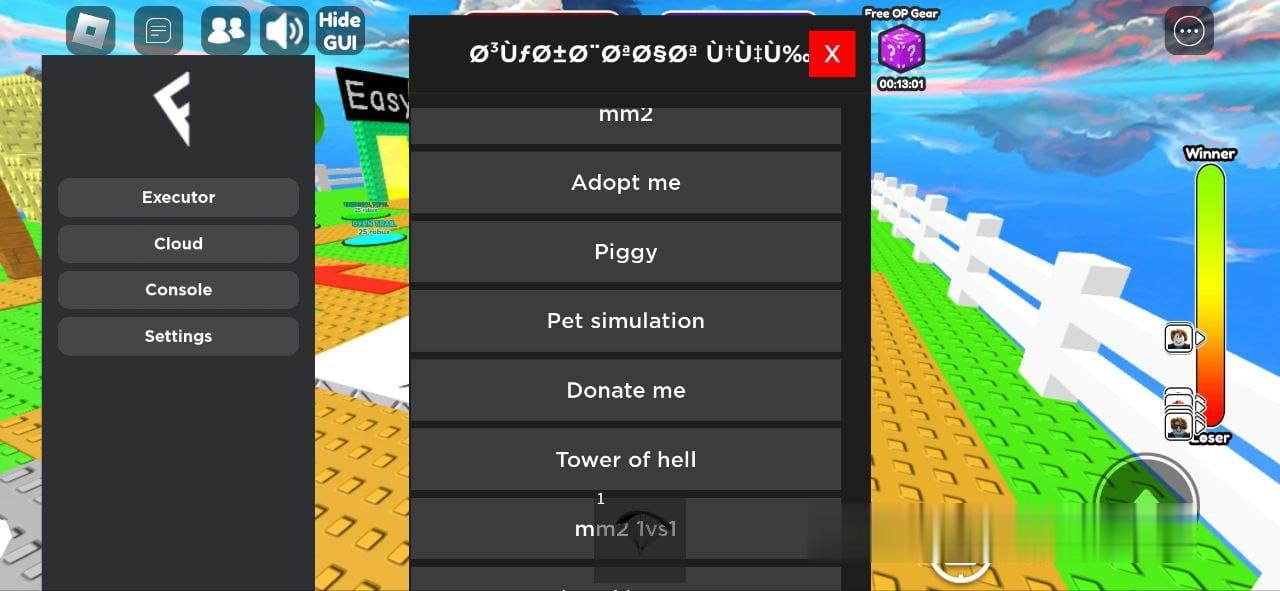Select the Adopt me script
Screen dimensions: 1280x591
pos(625,183)
